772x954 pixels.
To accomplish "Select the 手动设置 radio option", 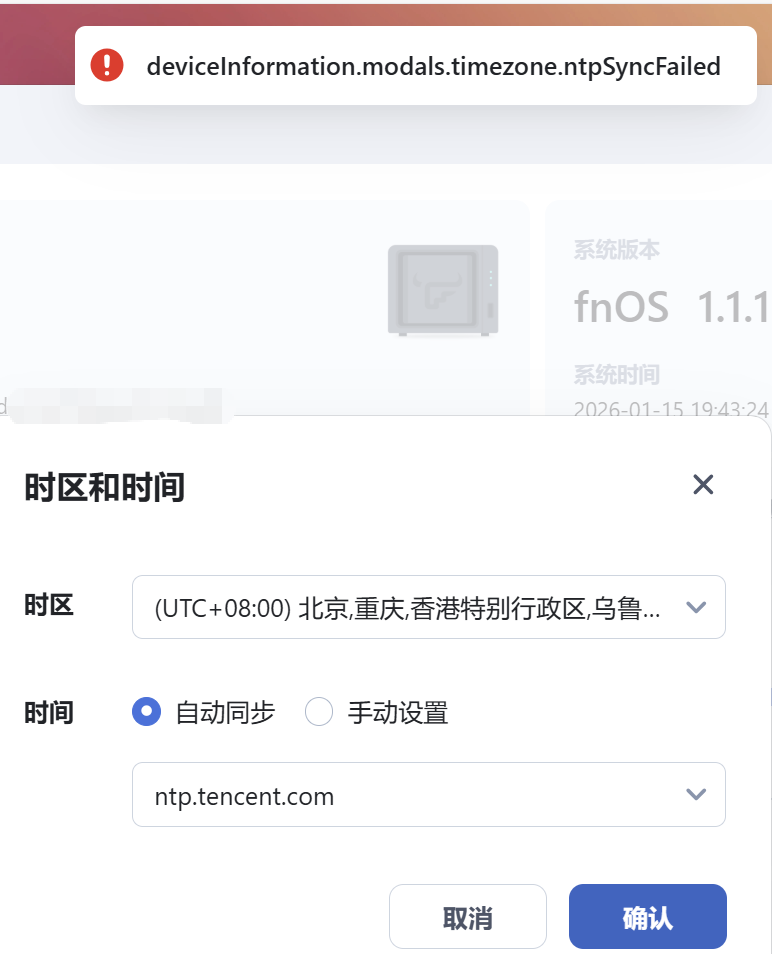I will 319,712.
